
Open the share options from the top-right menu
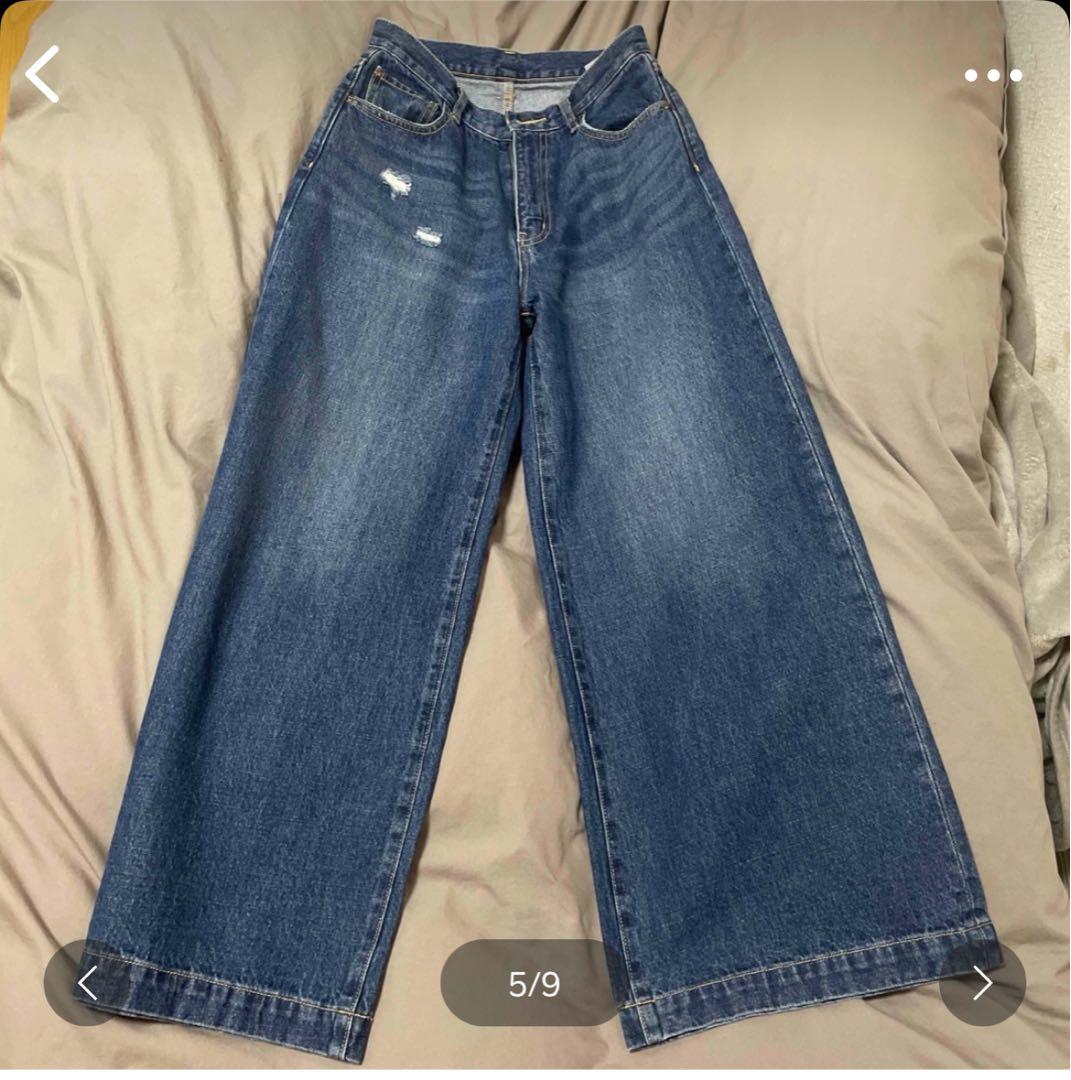[x=993, y=73]
